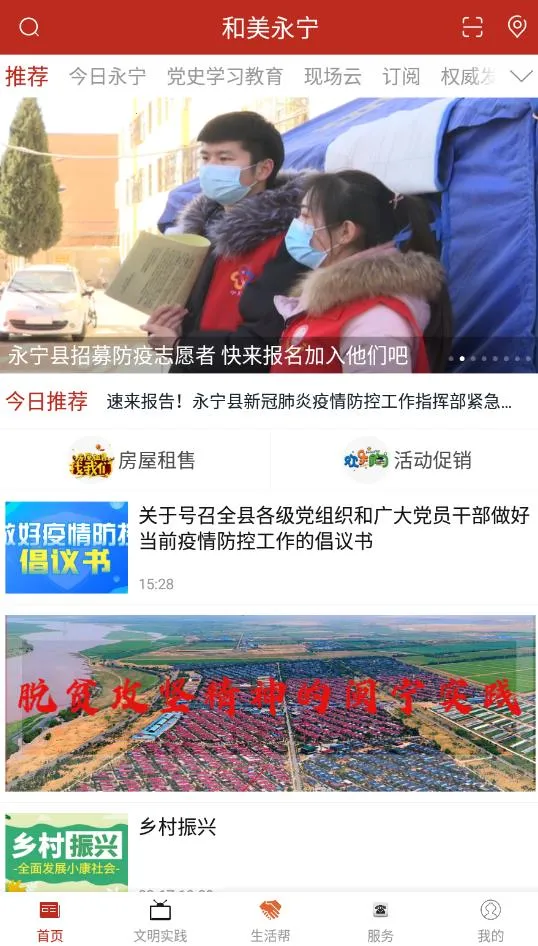Open the scan code icon
This screenshot has width=538, height=946.
click(x=472, y=27)
